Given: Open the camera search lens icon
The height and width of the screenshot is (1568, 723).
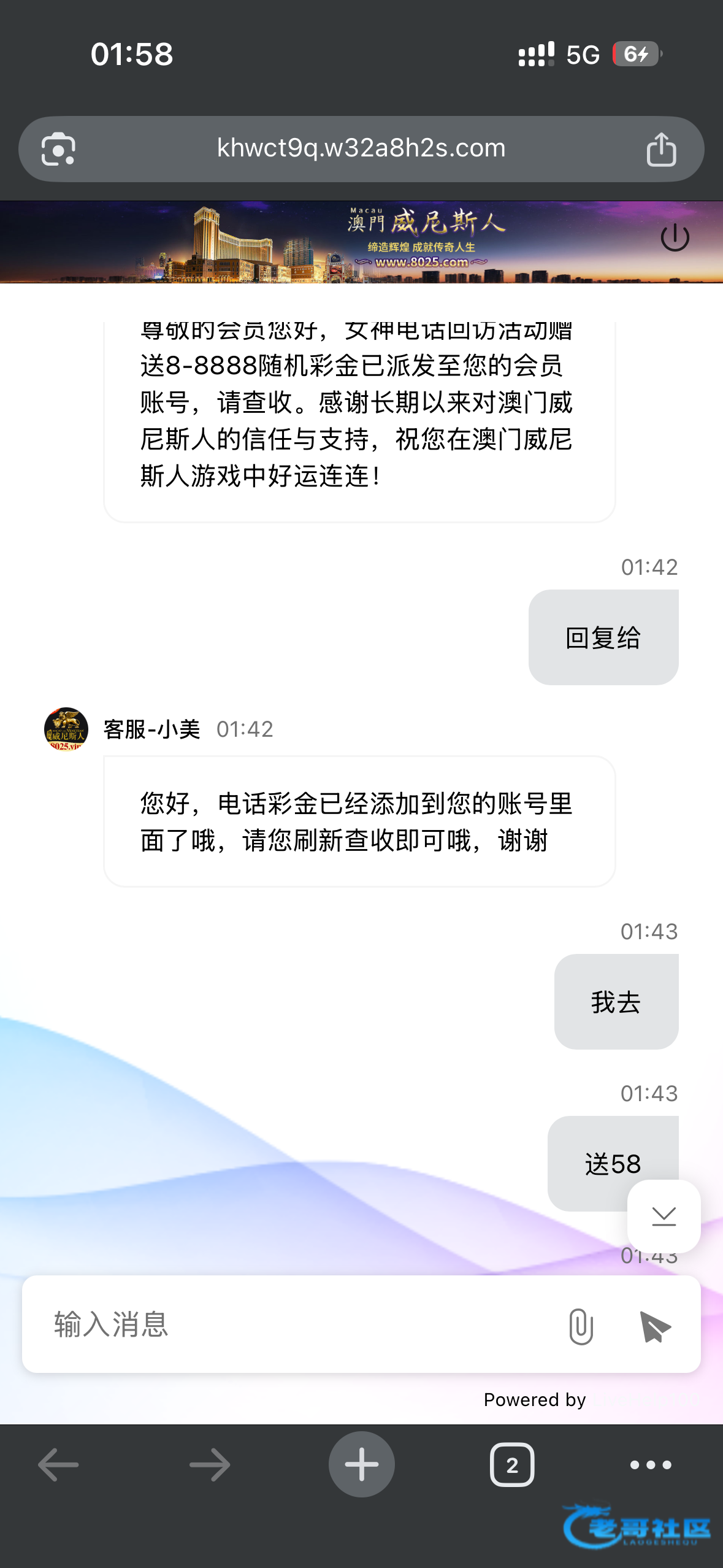Looking at the screenshot, I should (58, 149).
